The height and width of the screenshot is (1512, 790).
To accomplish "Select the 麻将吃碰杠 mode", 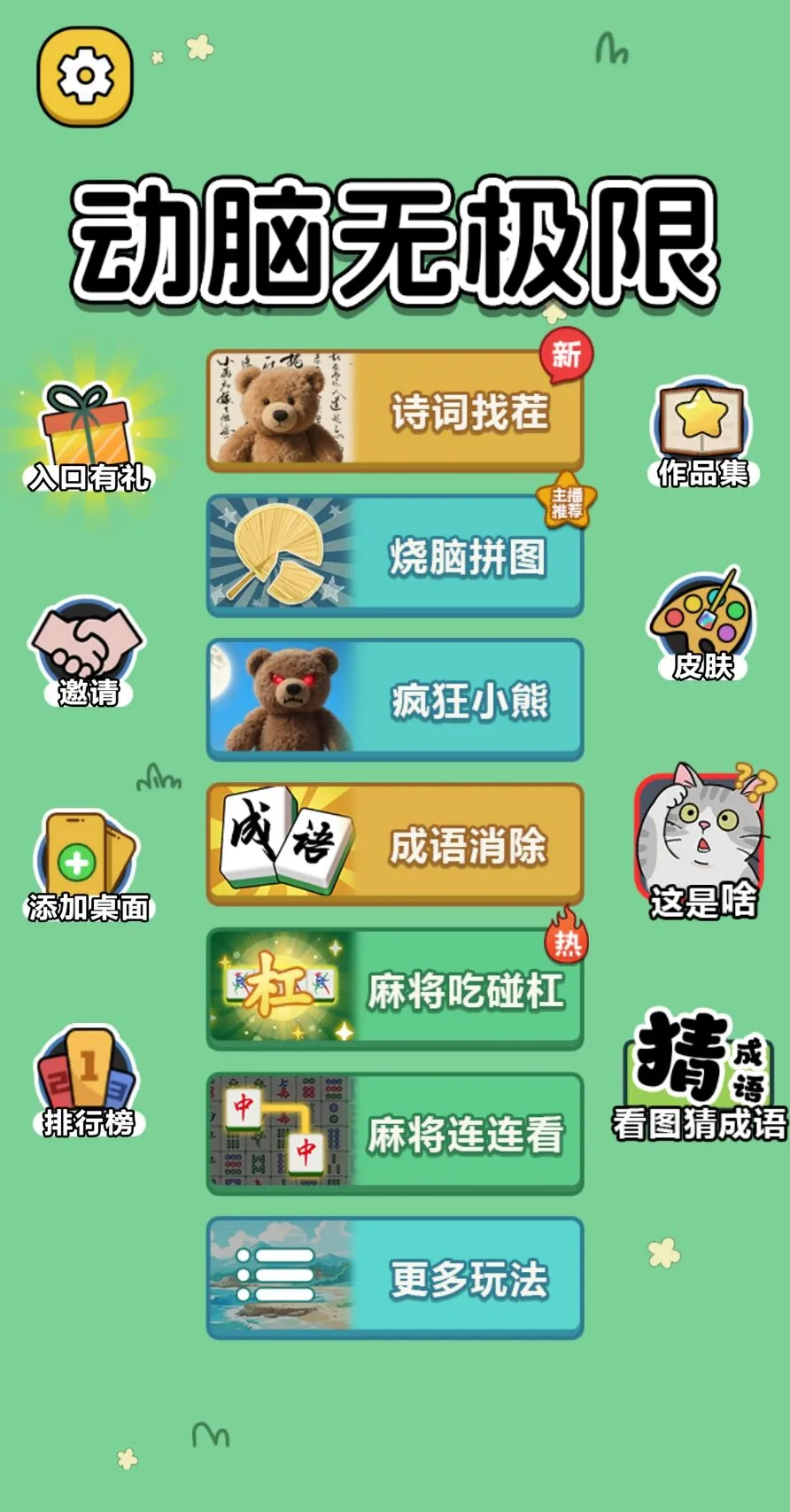I will click(395, 989).
